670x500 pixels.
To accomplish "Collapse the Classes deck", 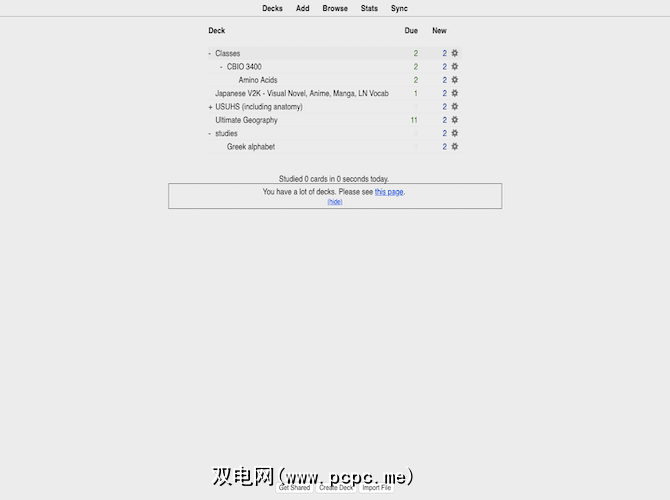I will click(210, 54).
